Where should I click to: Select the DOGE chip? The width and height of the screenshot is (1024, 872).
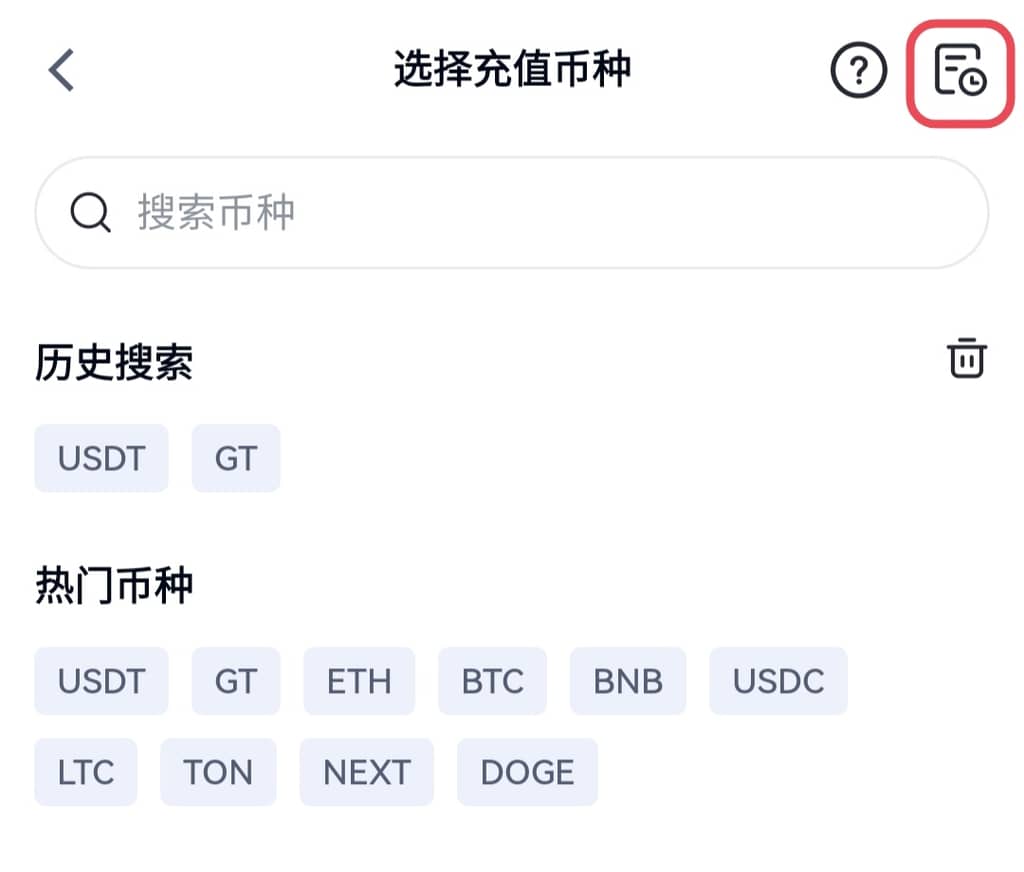pyautogui.click(x=527, y=772)
